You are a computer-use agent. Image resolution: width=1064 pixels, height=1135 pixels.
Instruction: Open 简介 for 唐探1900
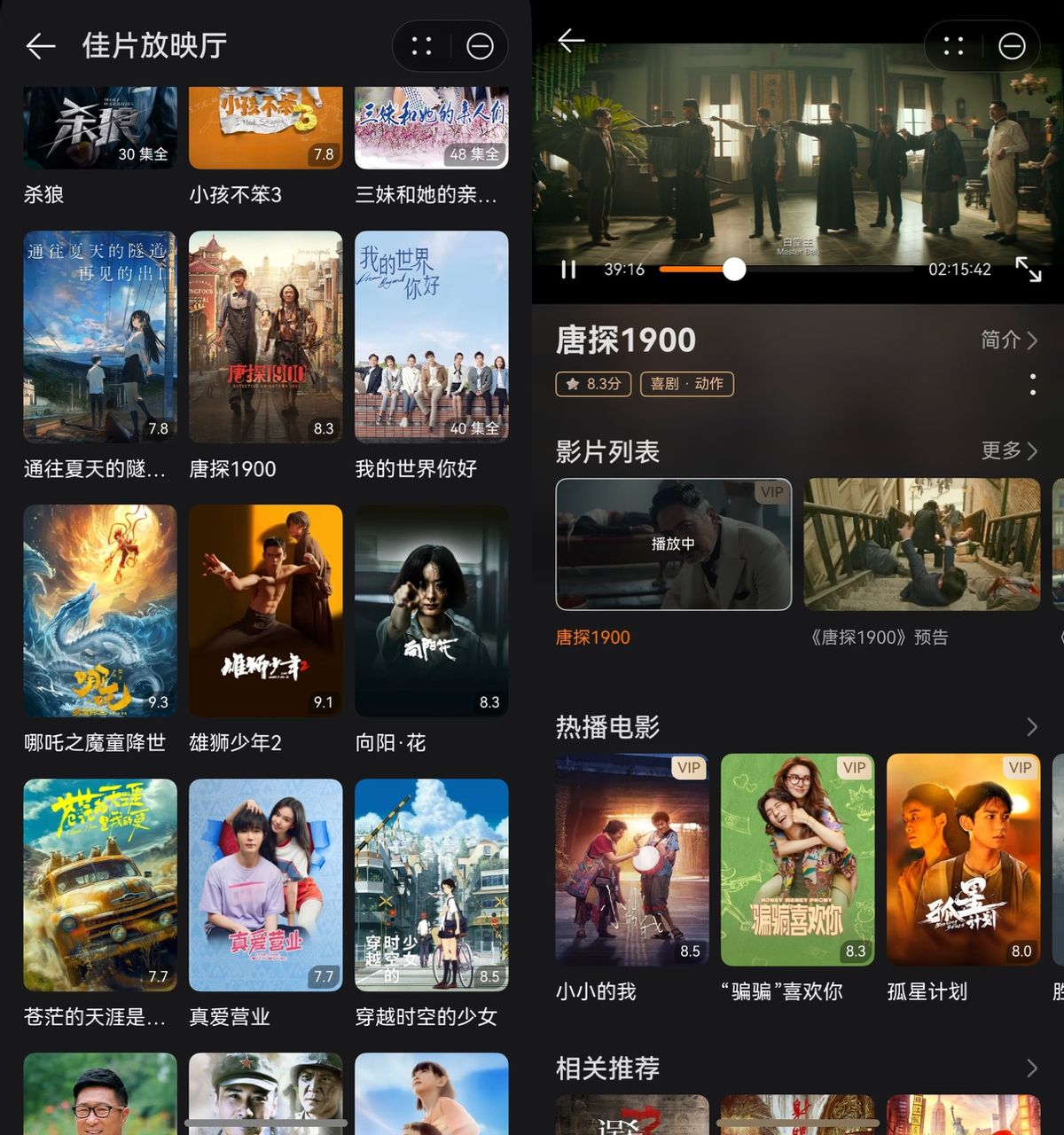tap(1008, 340)
